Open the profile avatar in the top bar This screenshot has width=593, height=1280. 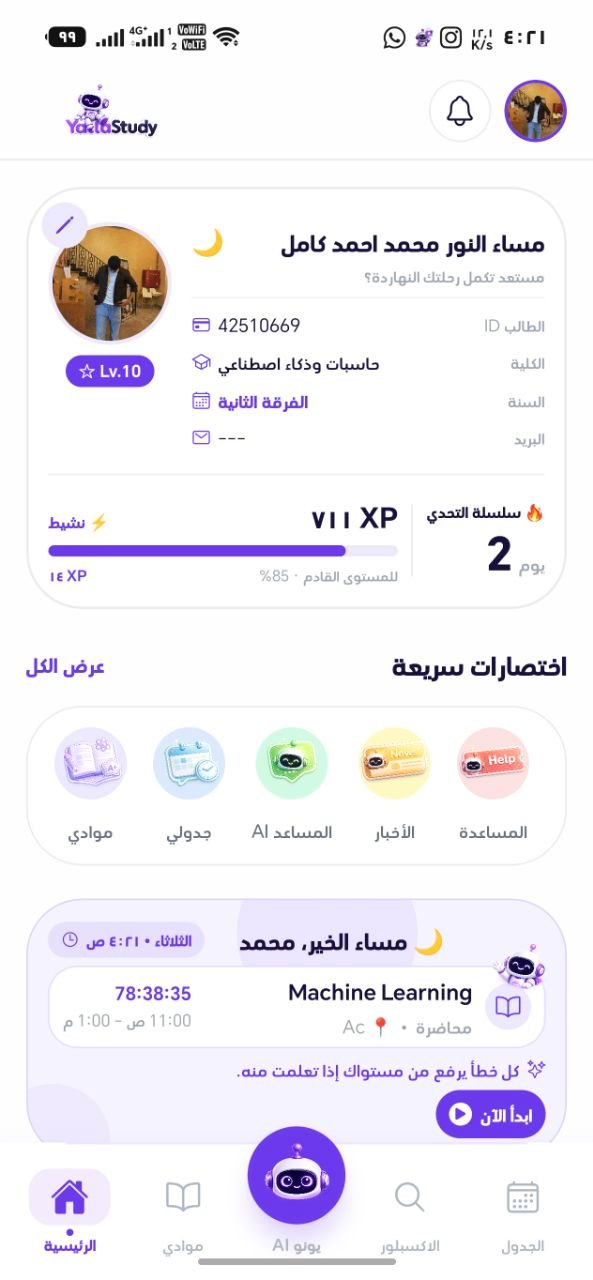coord(535,111)
